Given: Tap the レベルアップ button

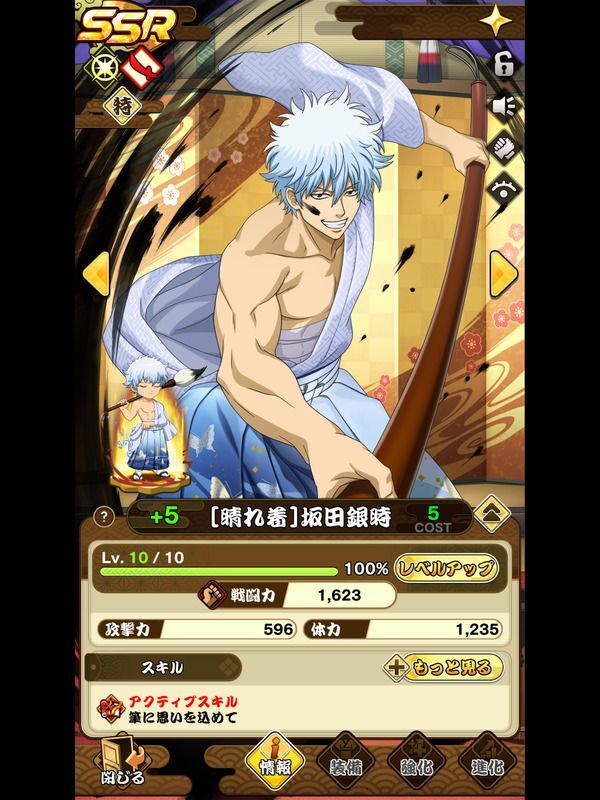Looking at the screenshot, I should pyautogui.click(x=446, y=569).
